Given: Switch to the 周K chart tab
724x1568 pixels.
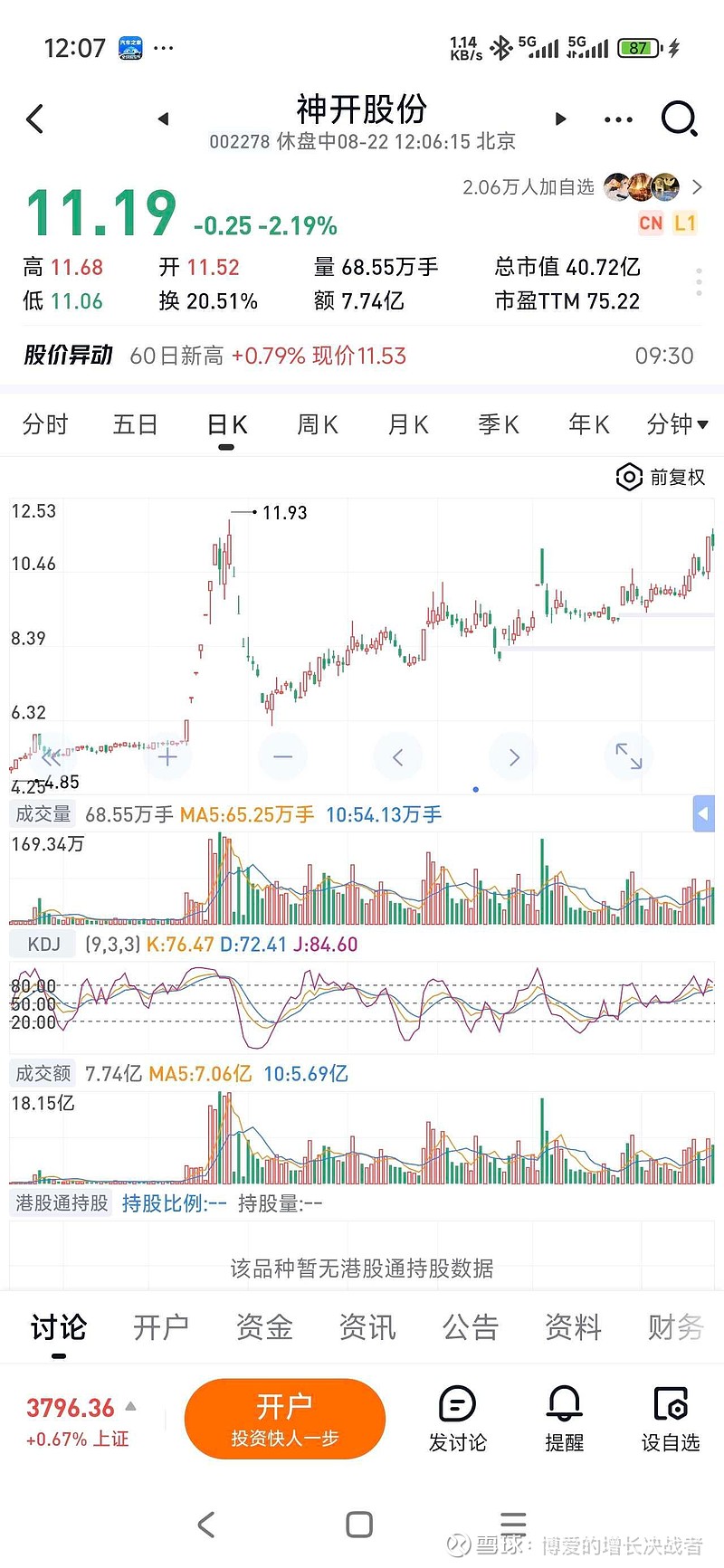Looking at the screenshot, I should pos(318,424).
